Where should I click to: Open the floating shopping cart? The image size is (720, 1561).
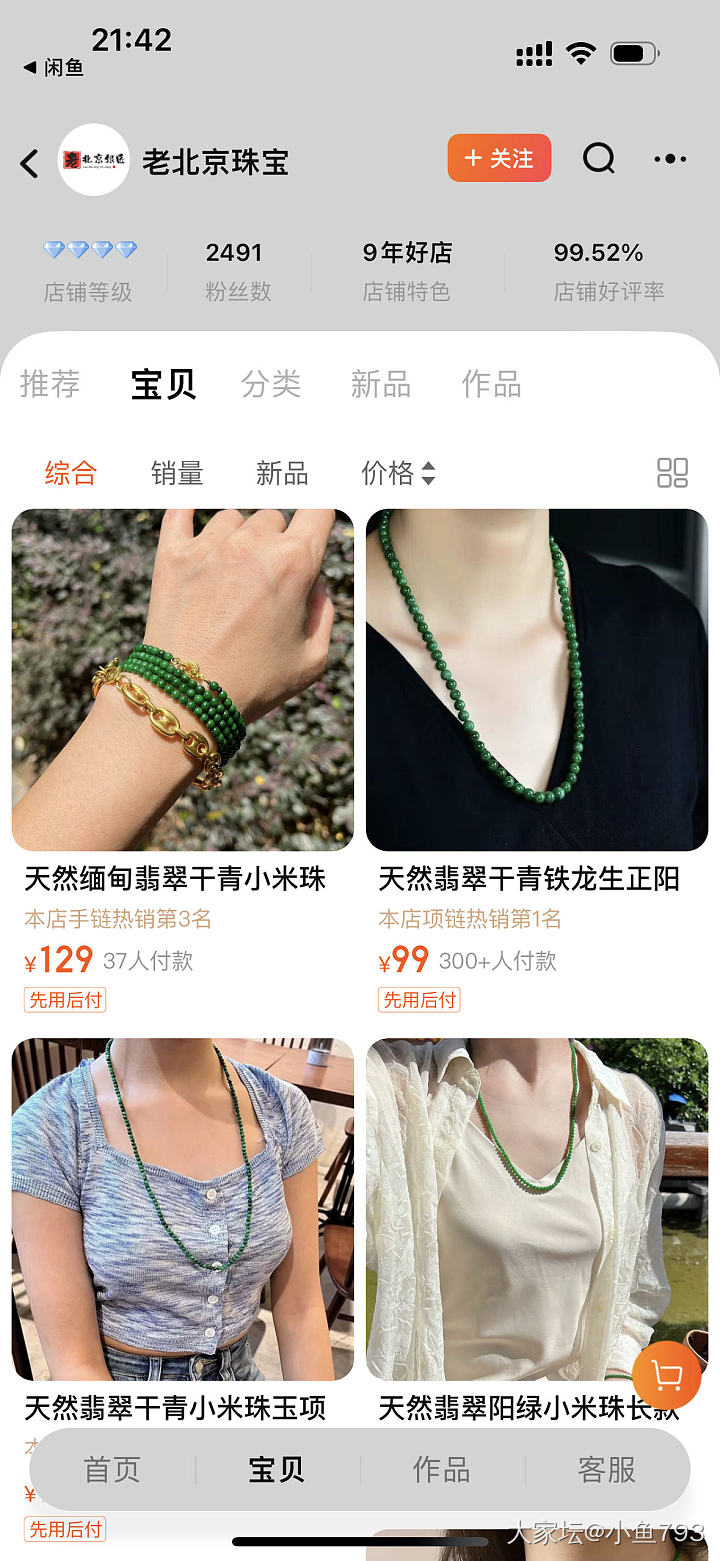pos(666,1376)
